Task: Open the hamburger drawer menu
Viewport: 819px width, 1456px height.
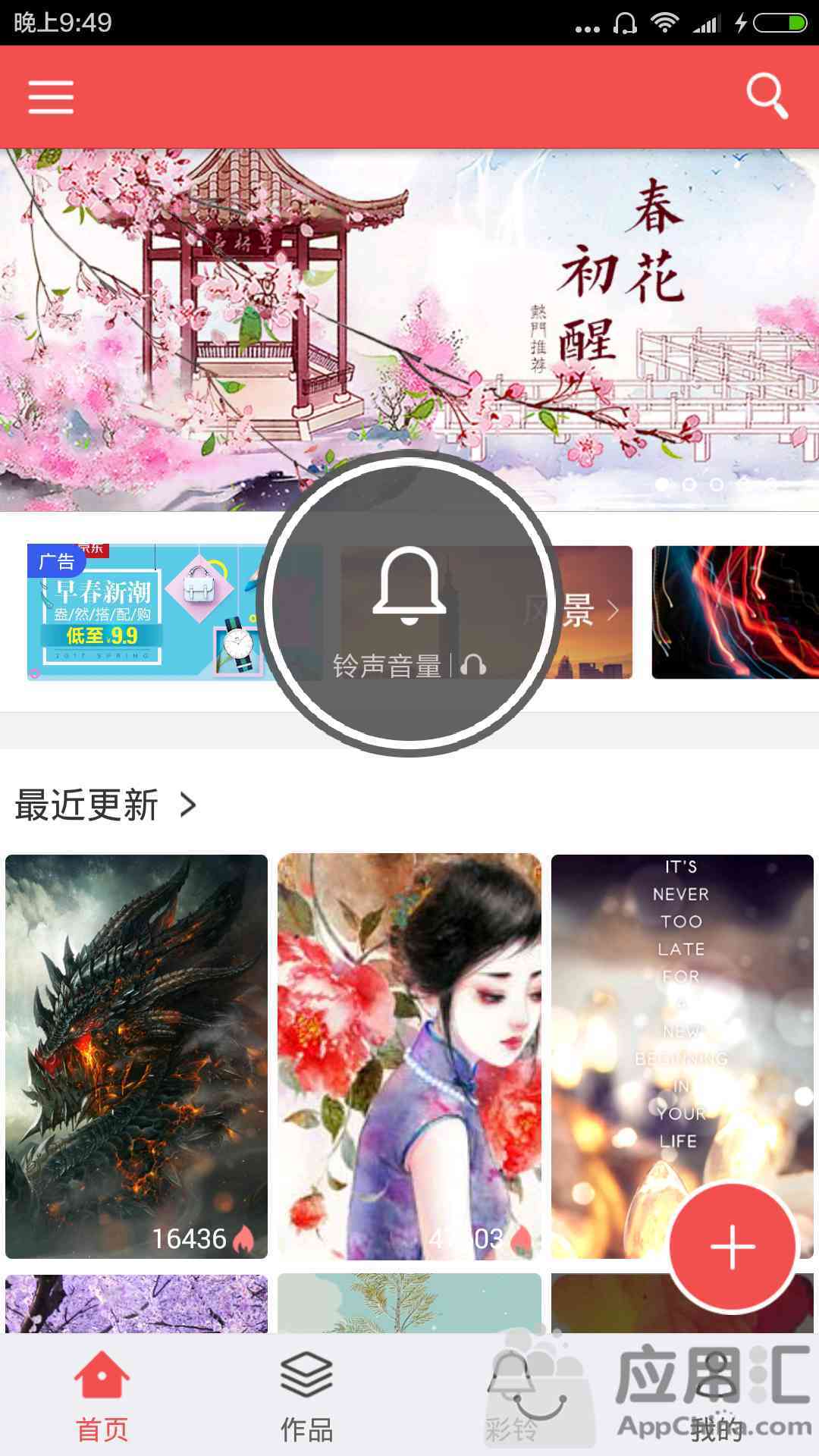Action: coord(51,97)
